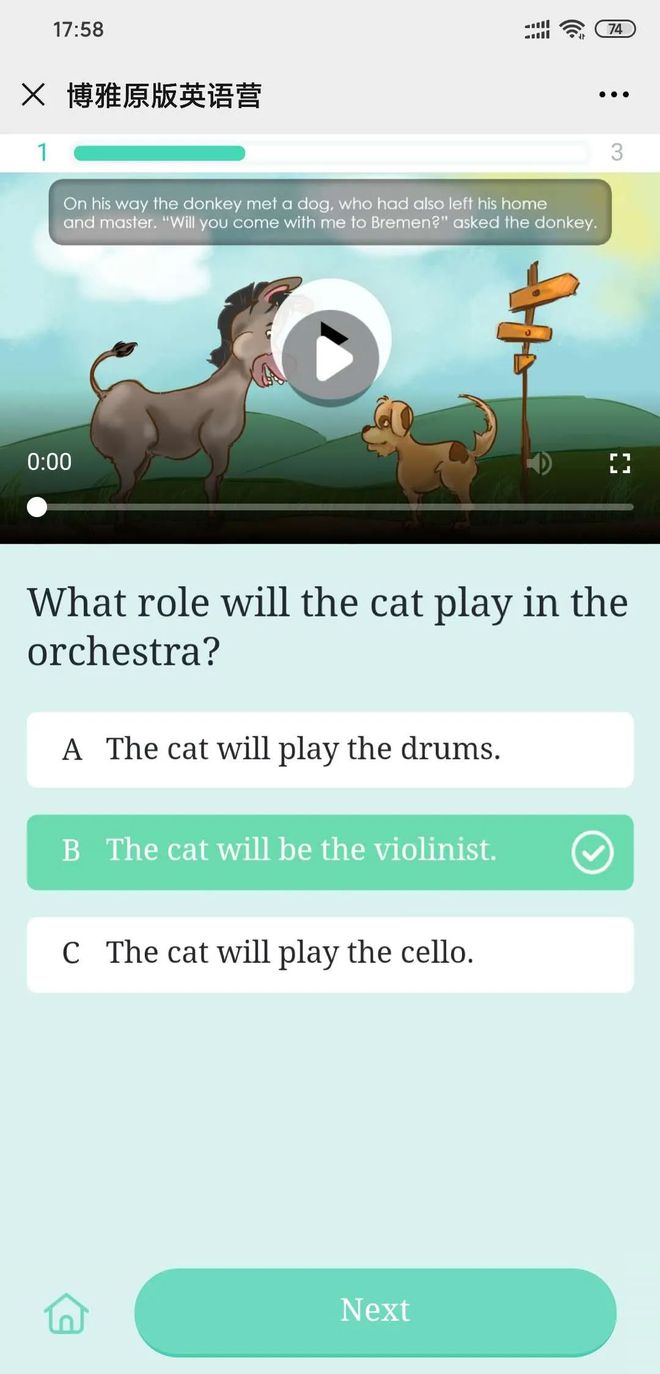This screenshot has height=1374, width=660.
Task: Enter fullscreen video mode
Action: [620, 463]
